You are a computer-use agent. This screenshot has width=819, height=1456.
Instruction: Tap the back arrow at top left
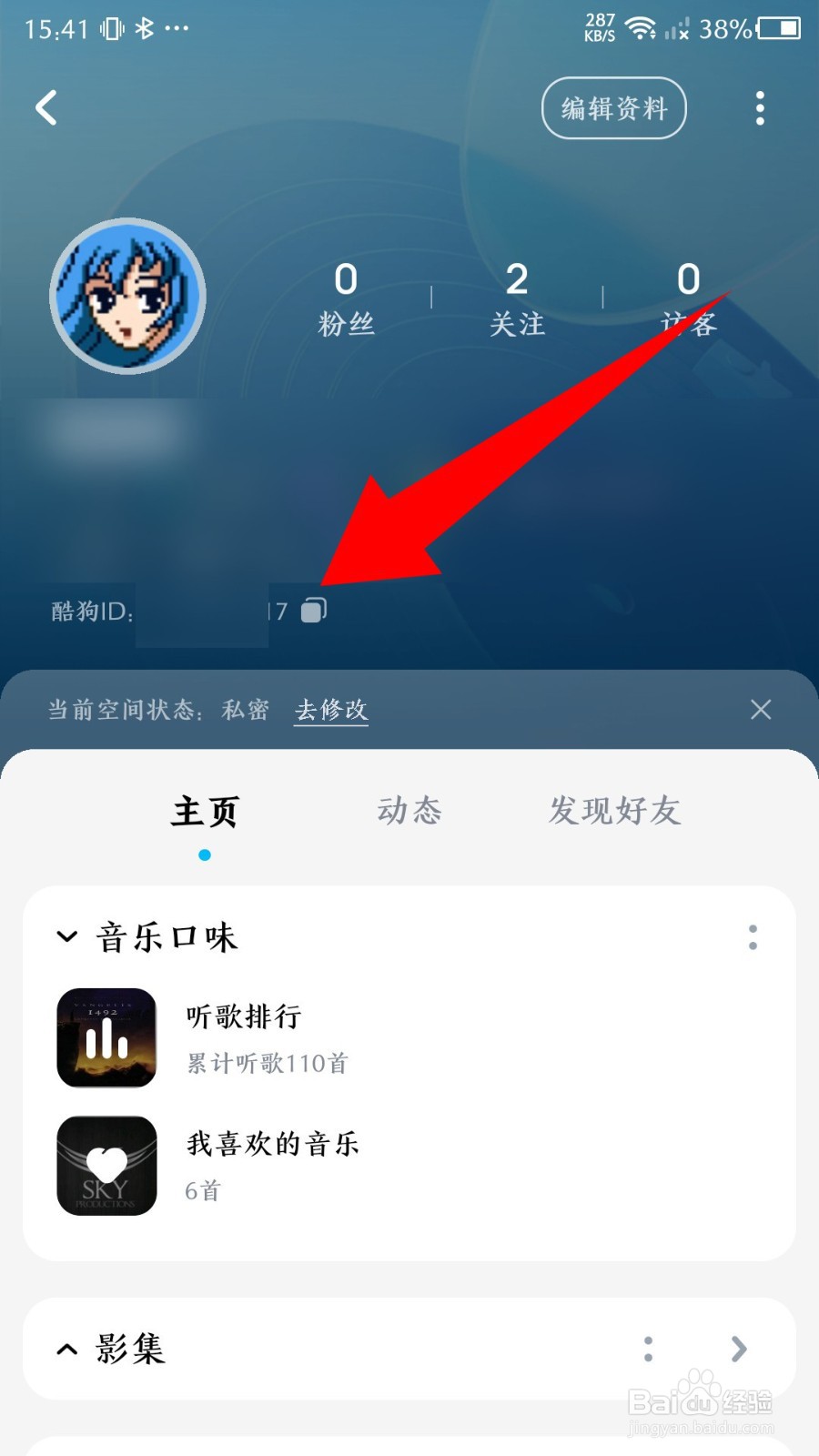(x=45, y=107)
